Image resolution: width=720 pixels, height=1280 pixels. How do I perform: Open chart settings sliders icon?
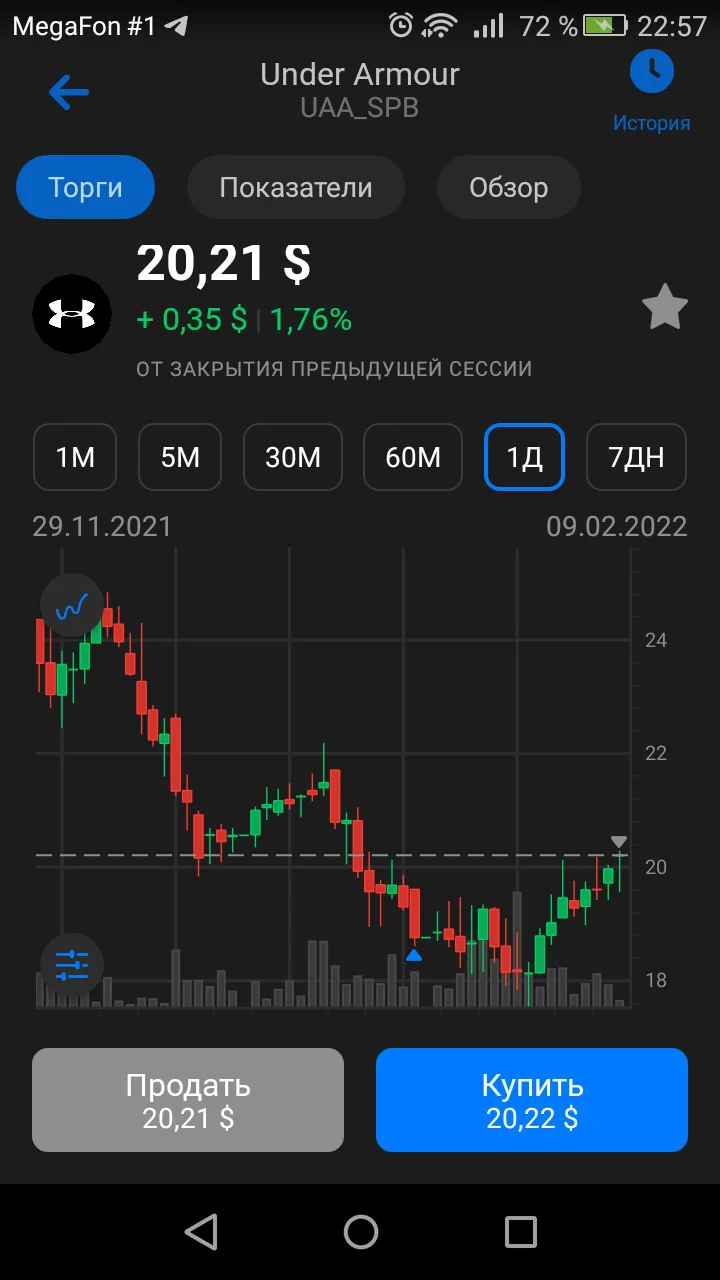tap(72, 965)
